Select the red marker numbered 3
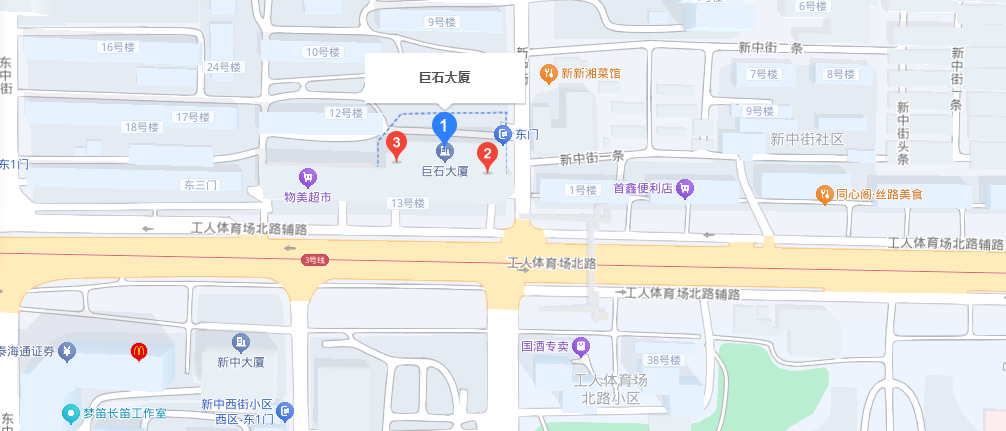The height and width of the screenshot is (431, 1006). click(x=396, y=145)
